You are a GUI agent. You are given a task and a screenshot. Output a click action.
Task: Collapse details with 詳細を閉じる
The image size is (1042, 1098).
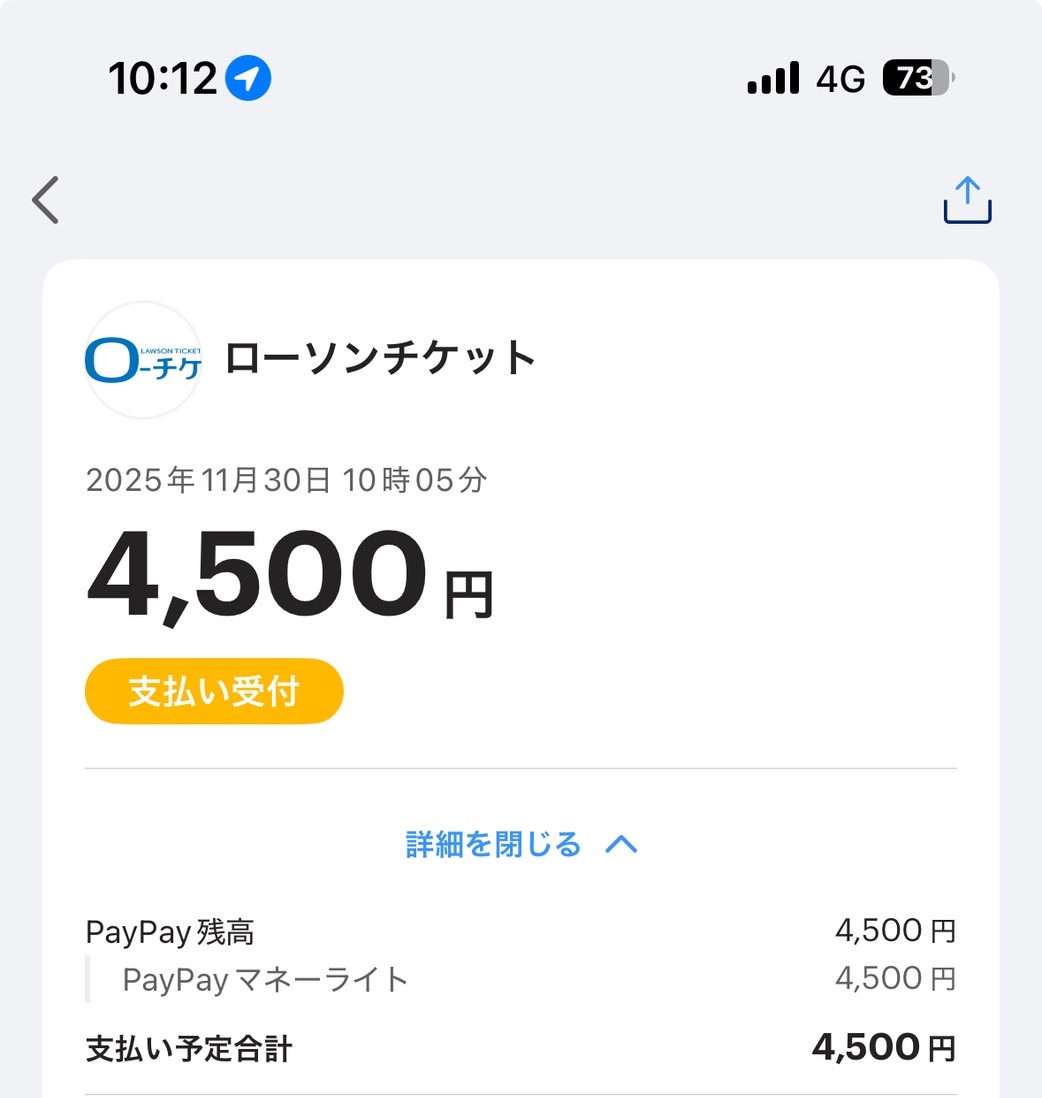coord(520,844)
